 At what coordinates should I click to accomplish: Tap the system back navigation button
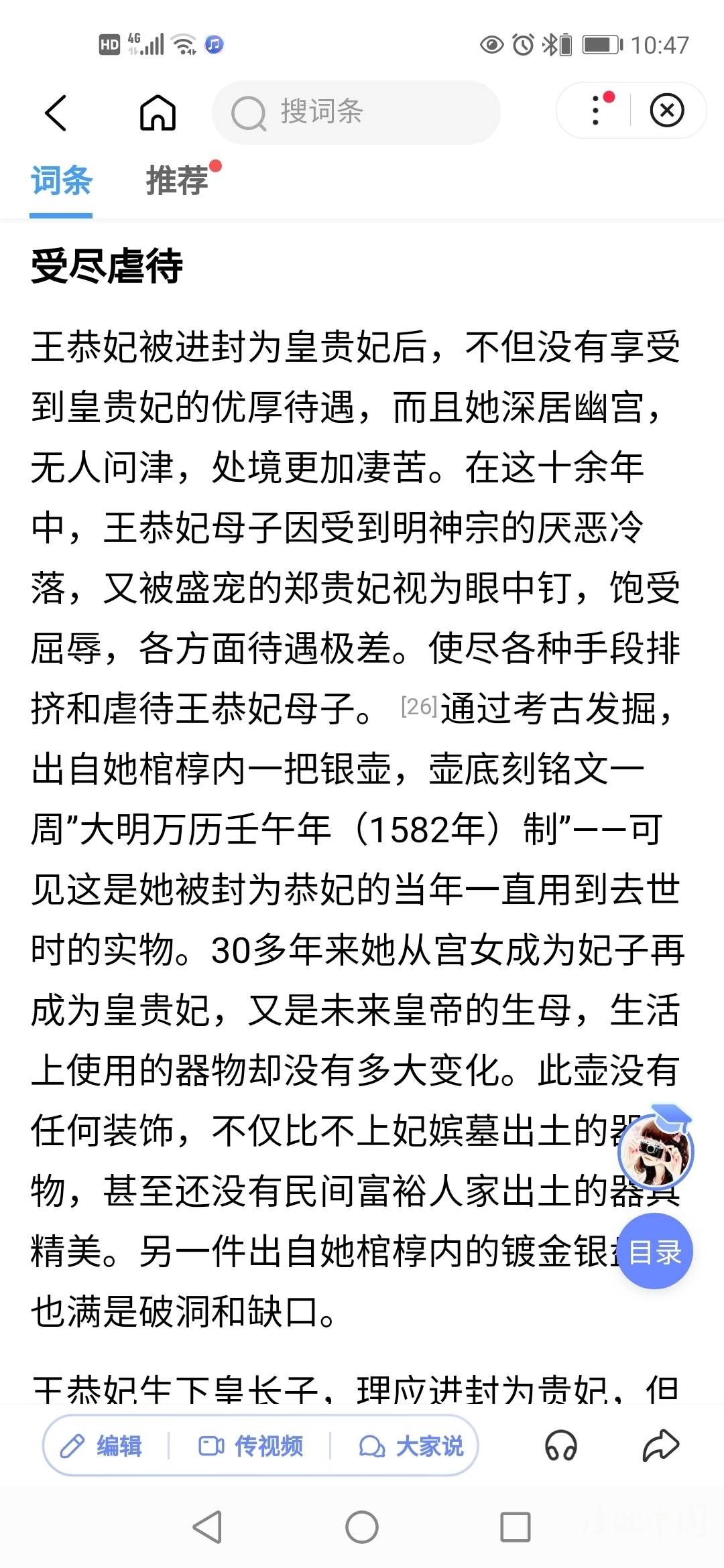tap(207, 1527)
